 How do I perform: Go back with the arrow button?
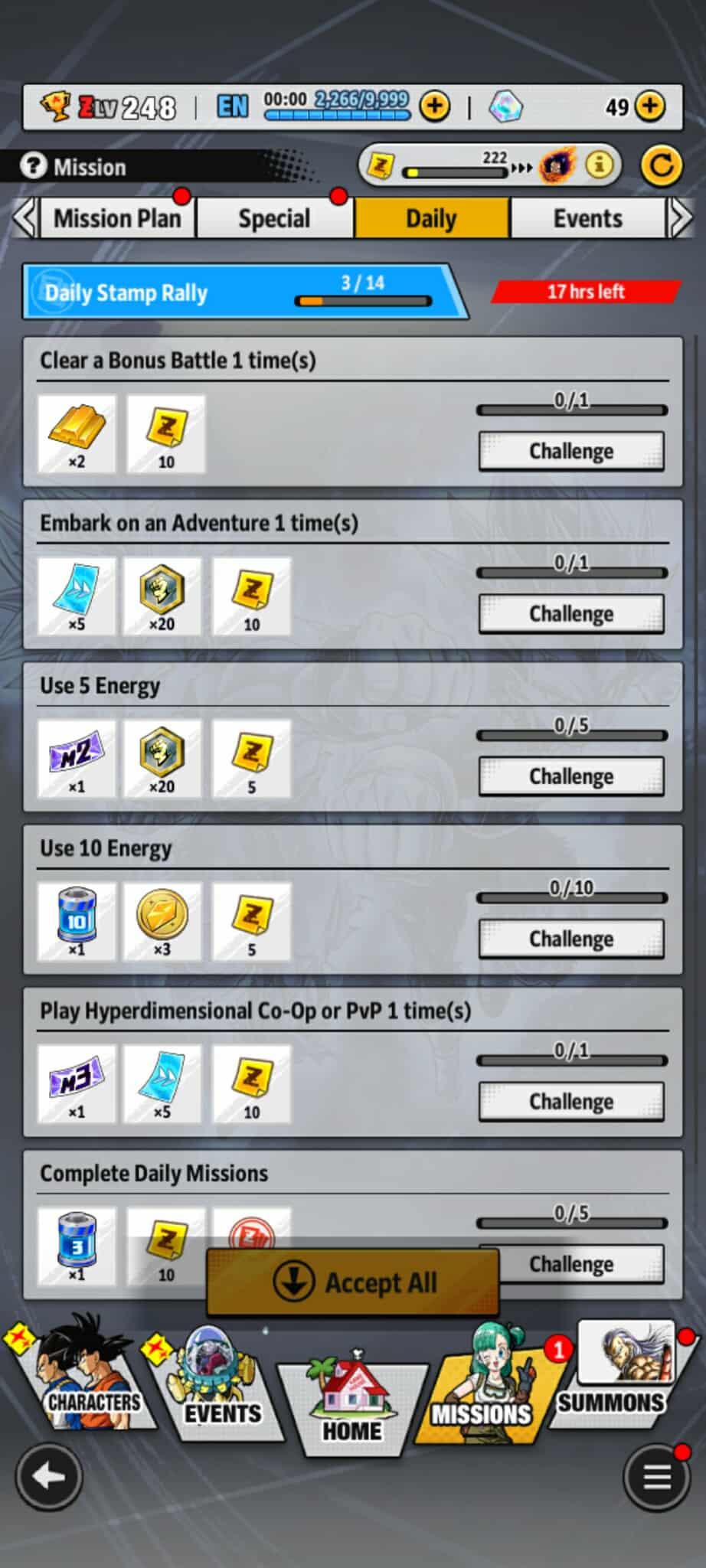tap(49, 1476)
